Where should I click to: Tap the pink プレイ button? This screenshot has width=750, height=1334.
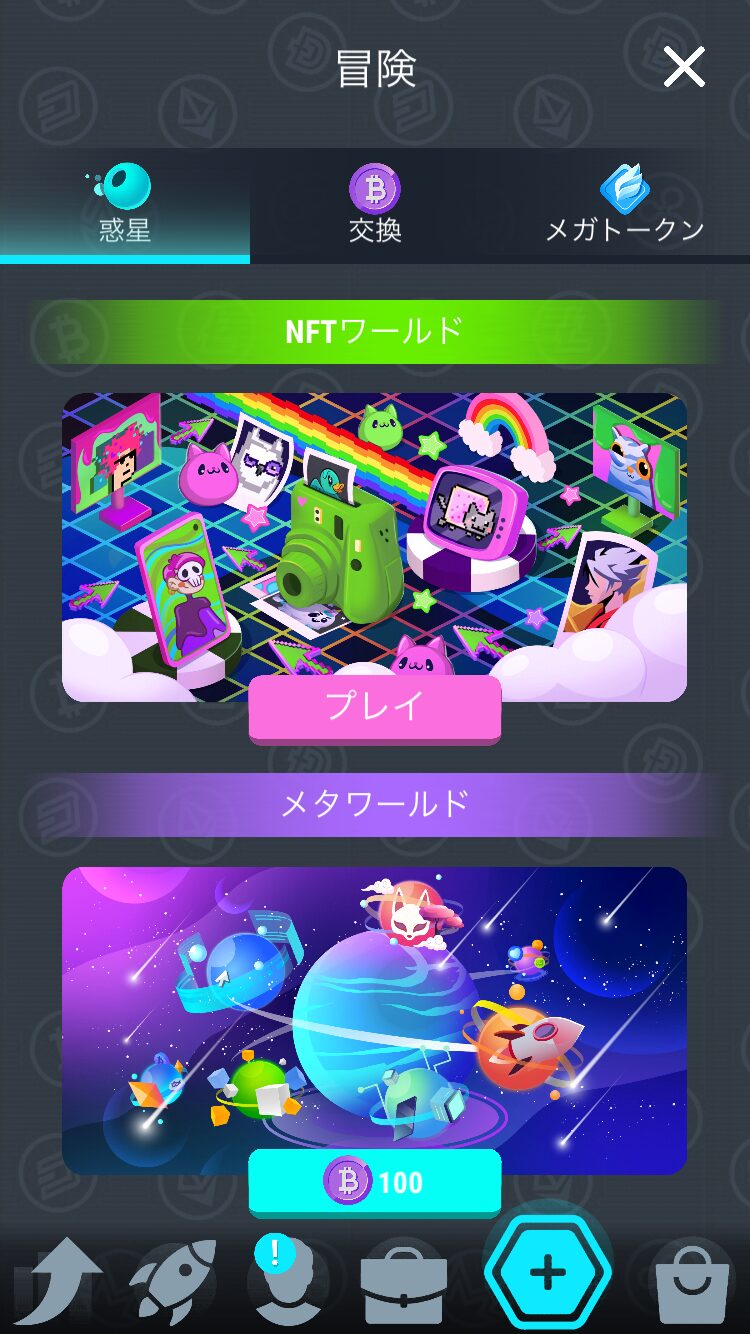point(375,707)
